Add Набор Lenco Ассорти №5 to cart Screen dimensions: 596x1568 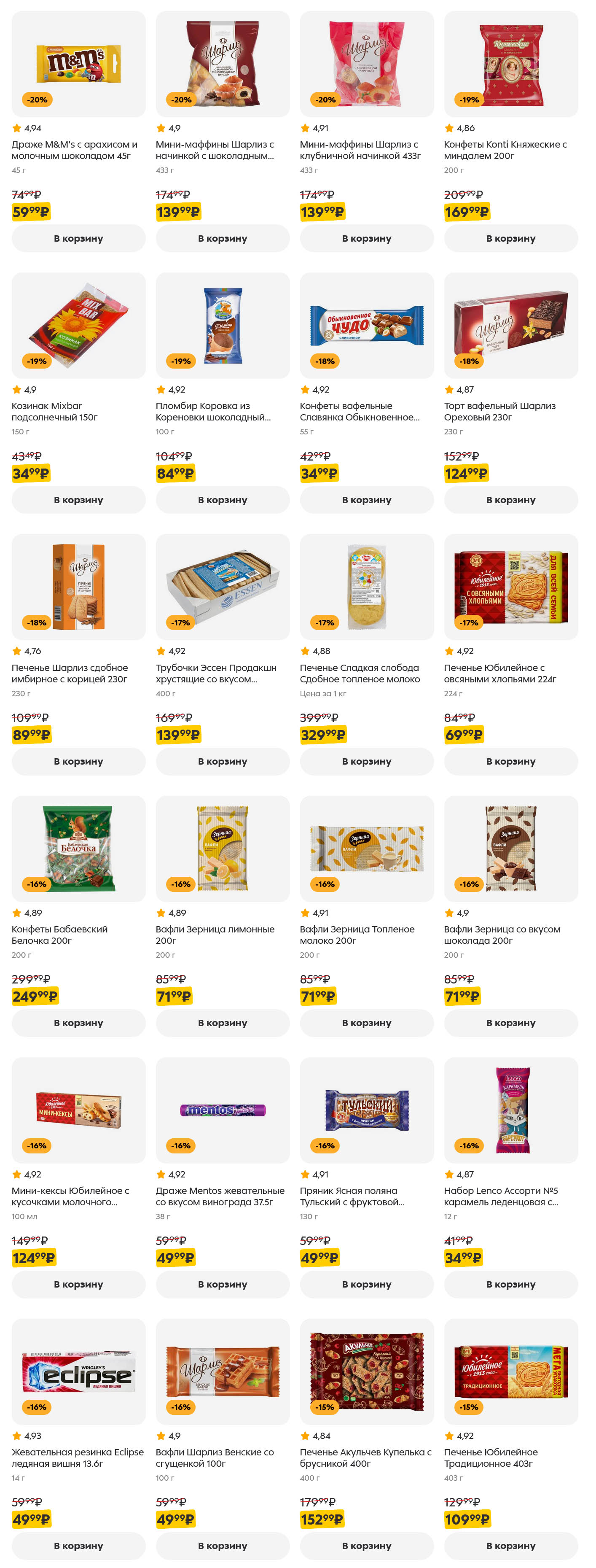pos(510,1284)
